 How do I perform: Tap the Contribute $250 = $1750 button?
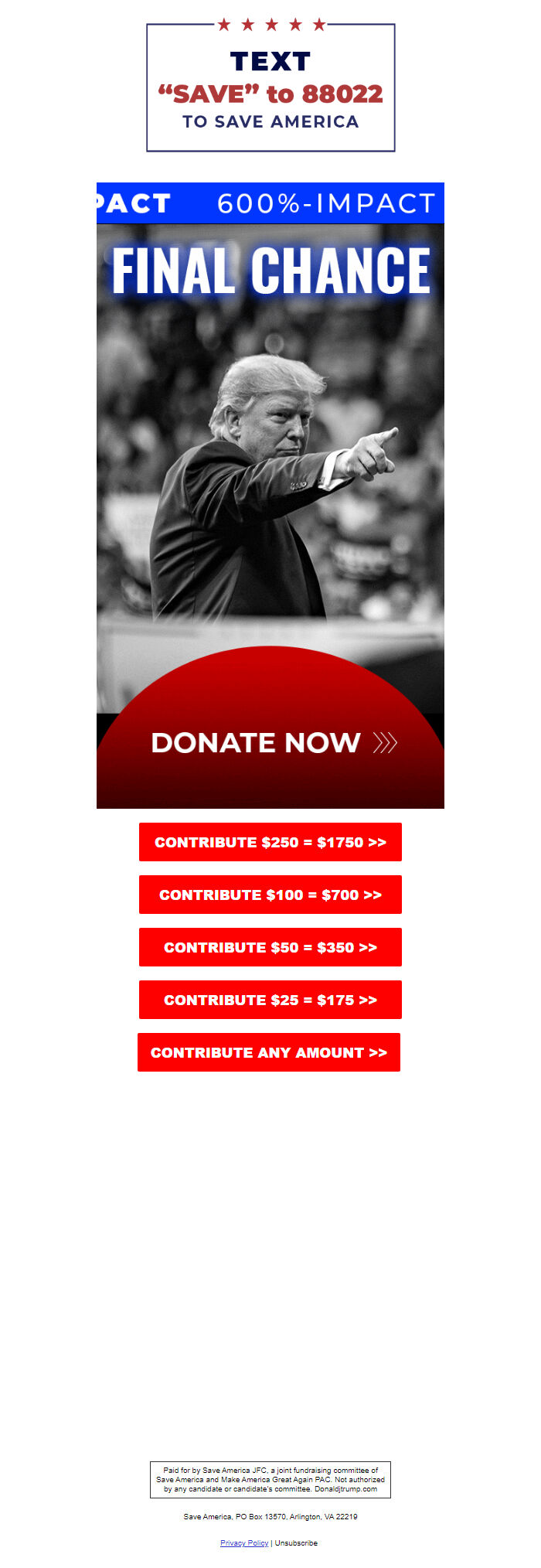[270, 842]
